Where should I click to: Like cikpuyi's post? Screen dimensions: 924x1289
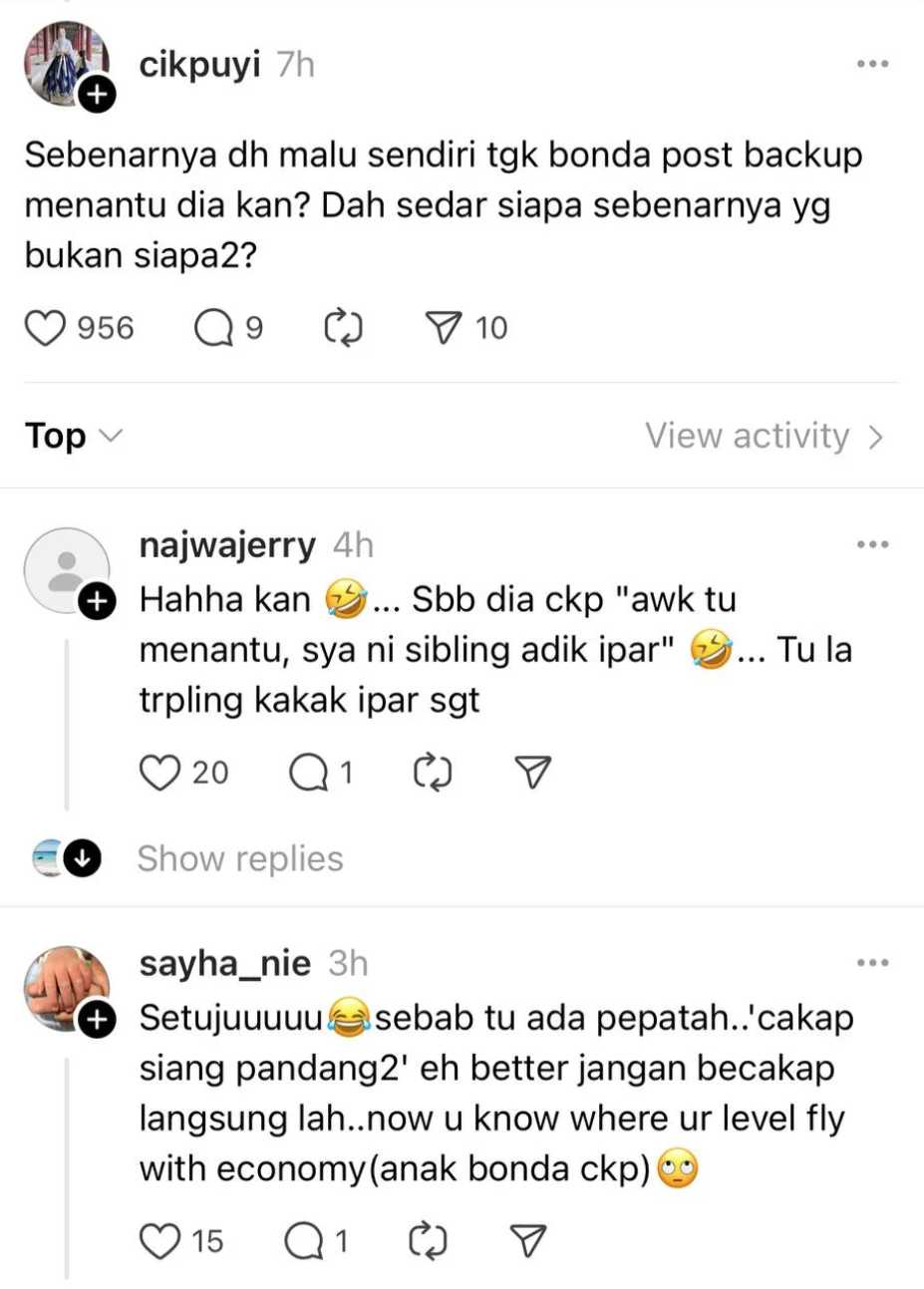point(46,328)
